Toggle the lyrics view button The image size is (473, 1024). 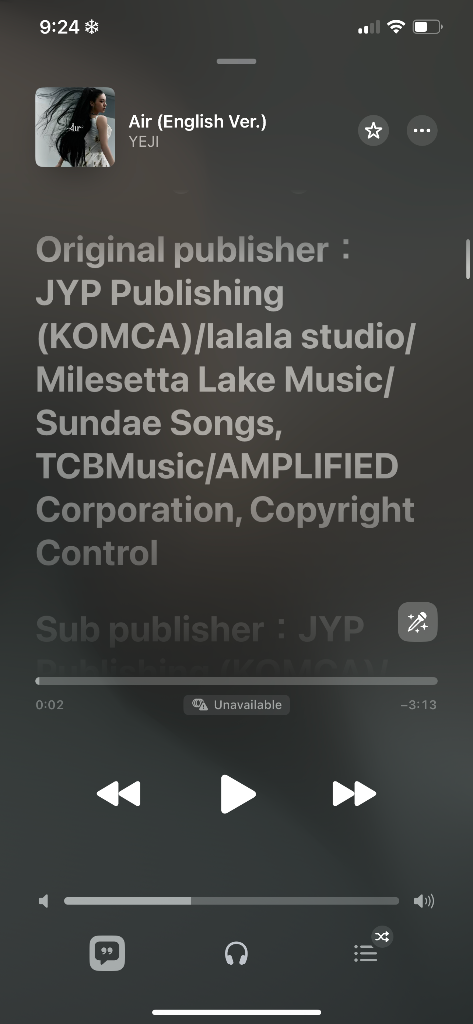(x=107, y=953)
